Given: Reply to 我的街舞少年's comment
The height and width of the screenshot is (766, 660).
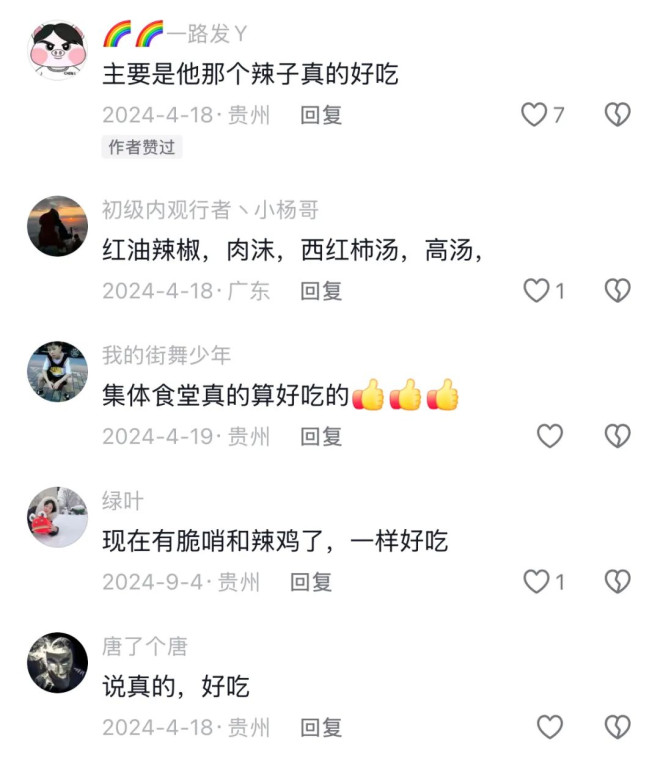Looking at the screenshot, I should click(321, 436).
